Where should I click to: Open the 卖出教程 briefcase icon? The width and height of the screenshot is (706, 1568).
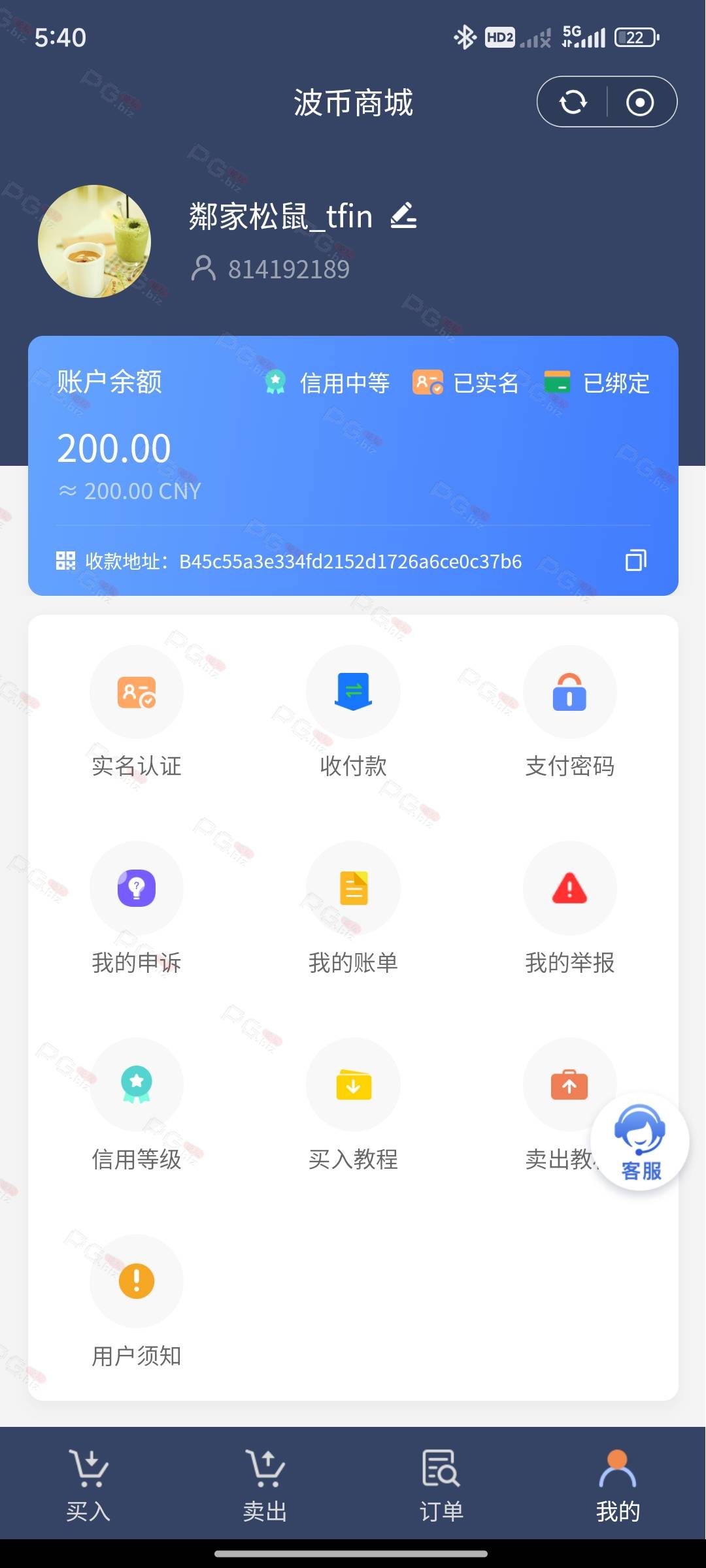569,1085
